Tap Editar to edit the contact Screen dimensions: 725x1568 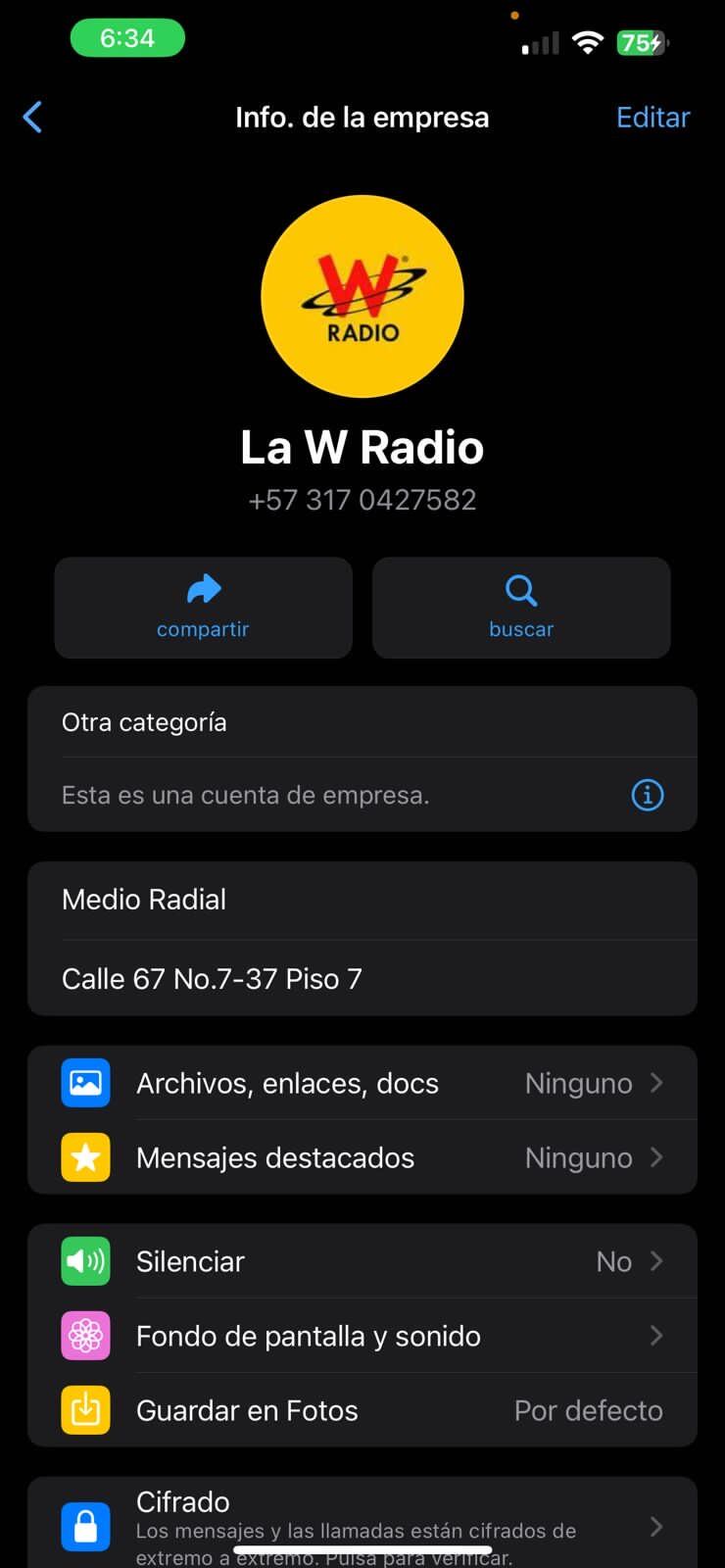click(652, 118)
